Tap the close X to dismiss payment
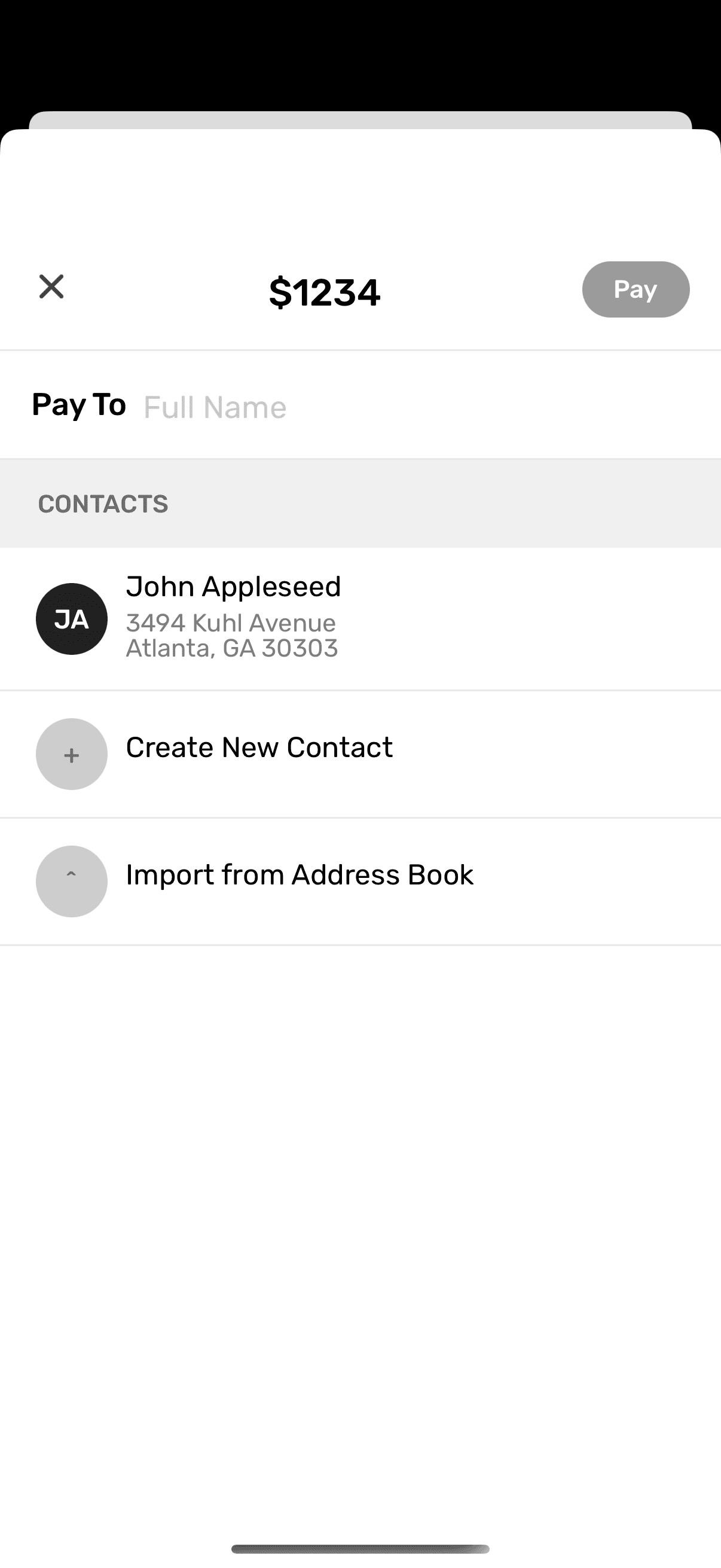The width and height of the screenshot is (721, 1568). point(51,286)
